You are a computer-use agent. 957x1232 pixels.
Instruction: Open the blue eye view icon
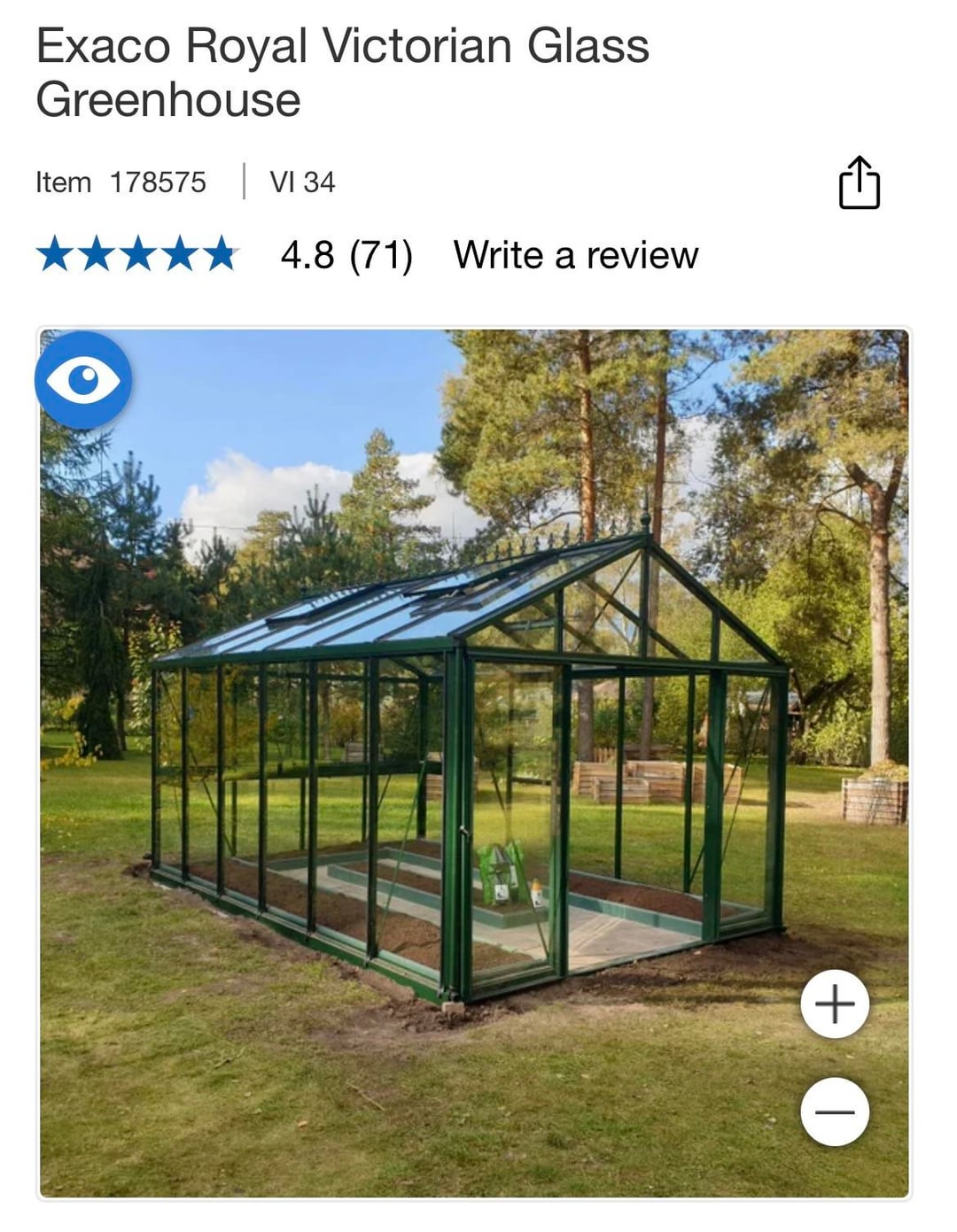point(83,380)
